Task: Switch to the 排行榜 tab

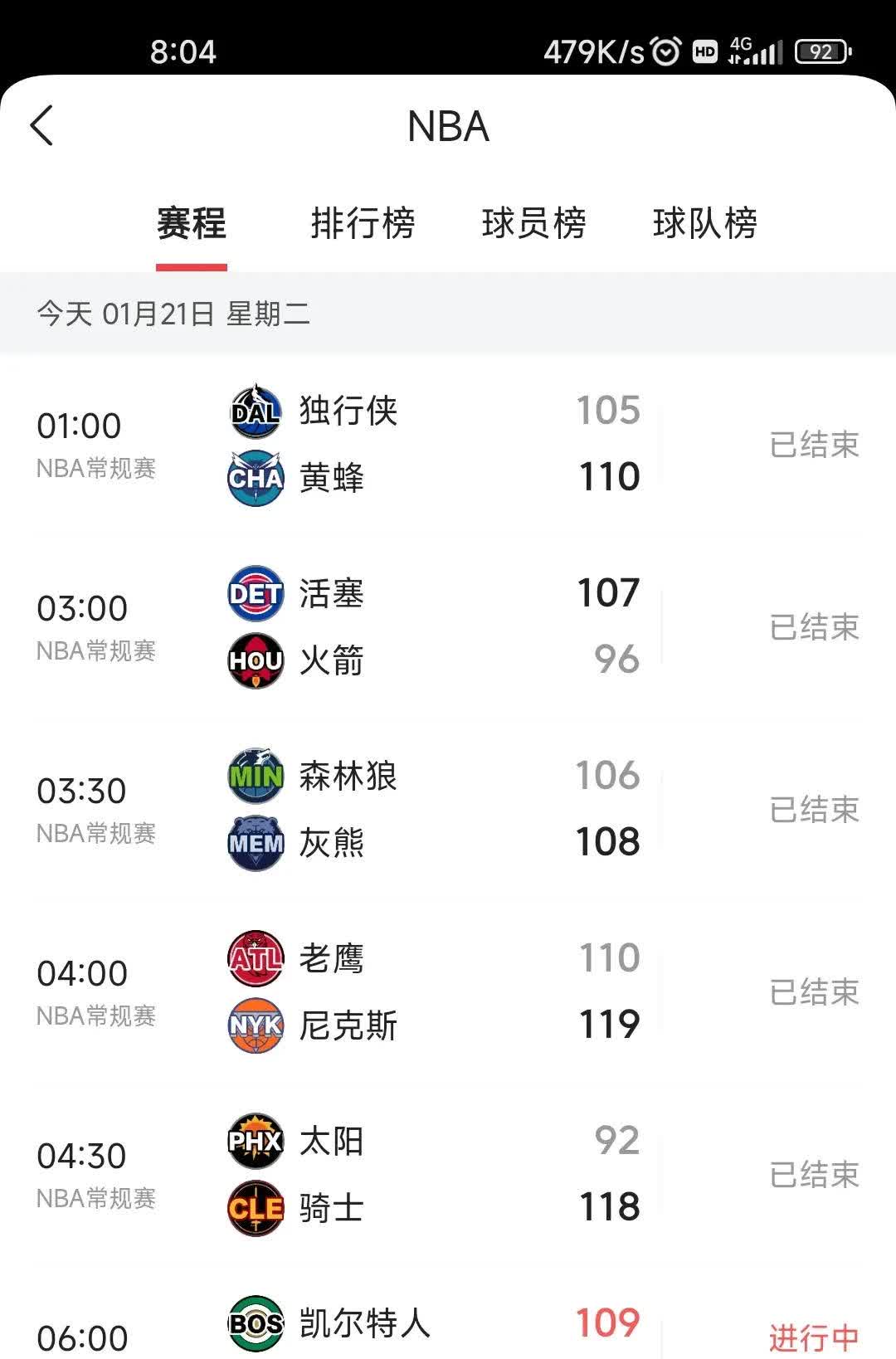Action: 363,225
